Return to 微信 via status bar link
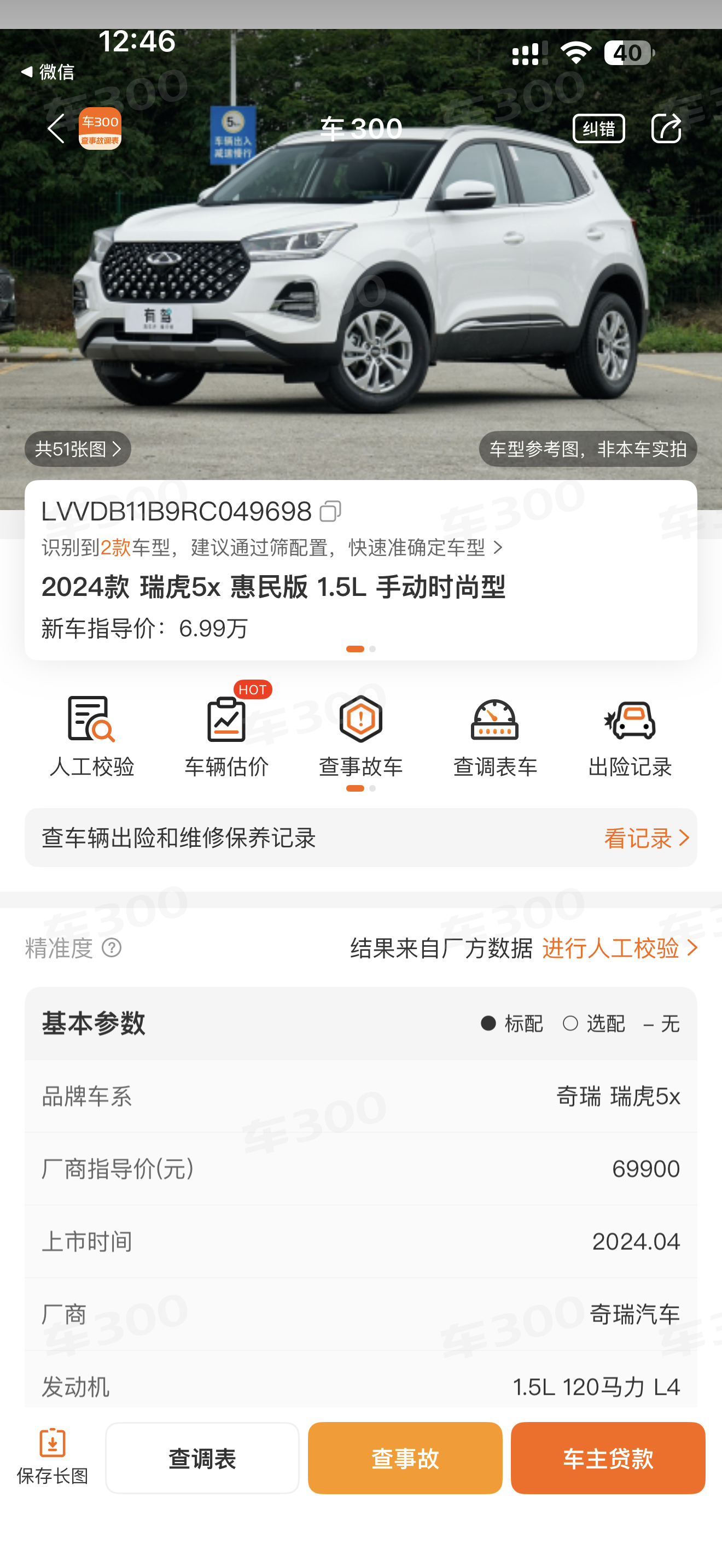Screen dimensions: 722x1568 click(x=48, y=72)
